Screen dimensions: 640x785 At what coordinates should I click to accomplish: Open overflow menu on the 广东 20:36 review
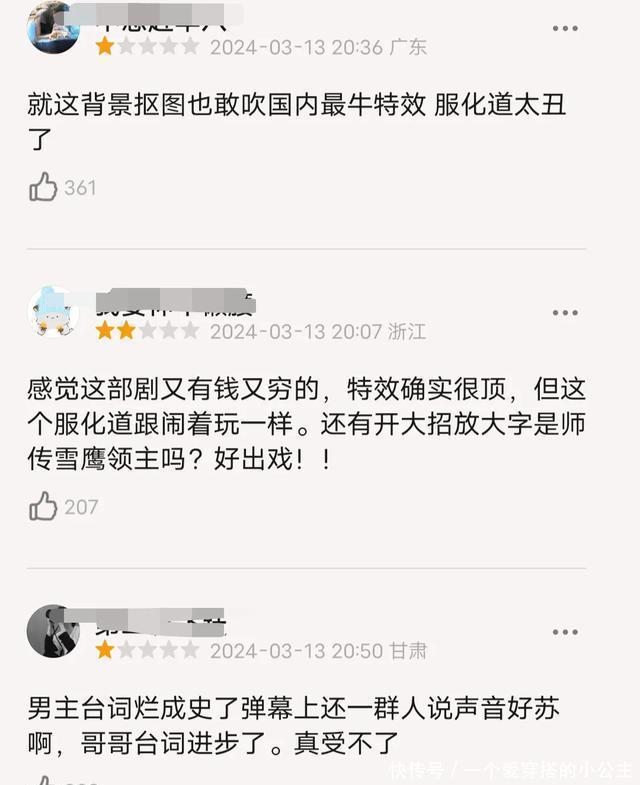point(565,31)
